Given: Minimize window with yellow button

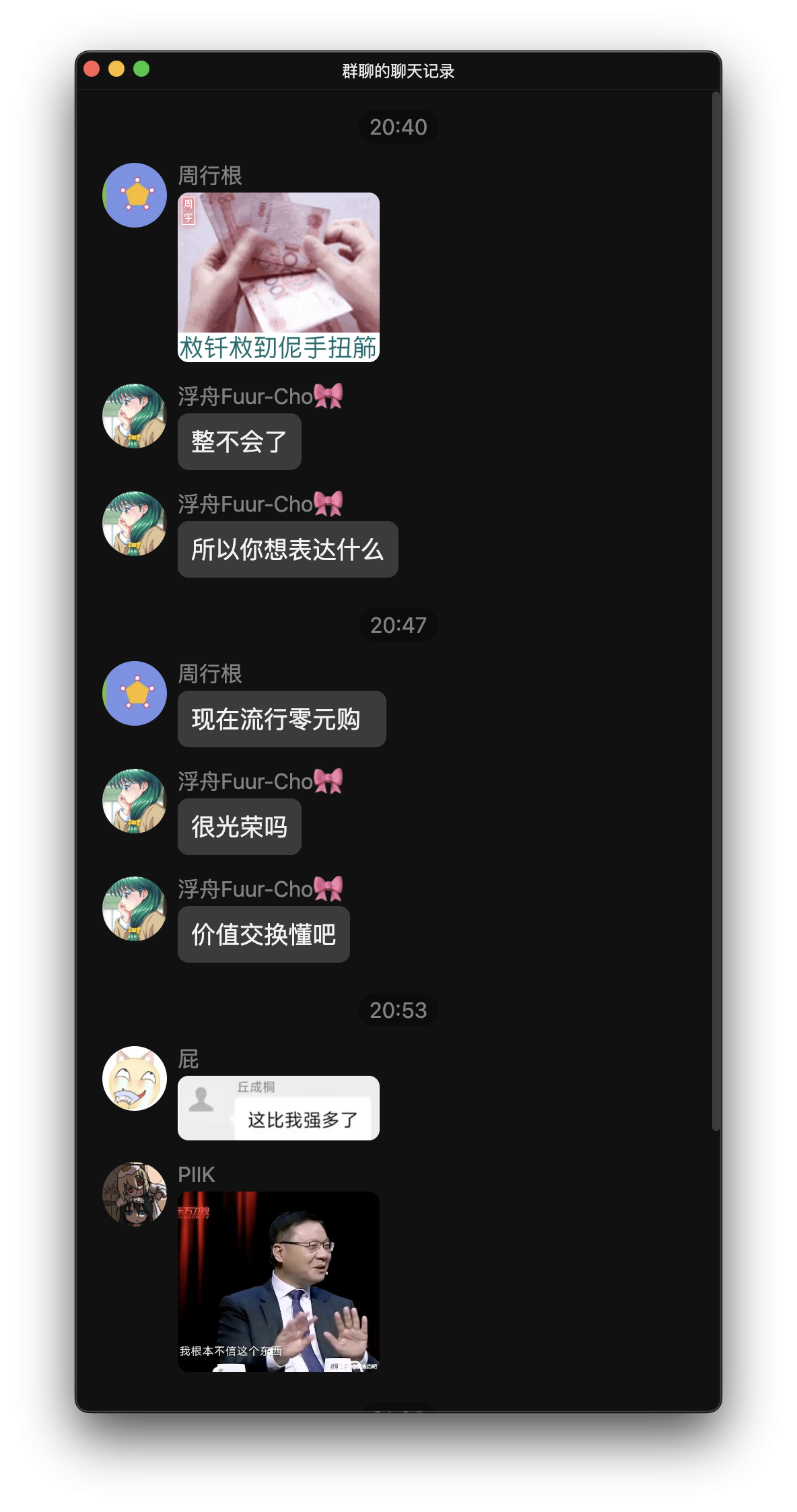Looking at the screenshot, I should (116, 69).
